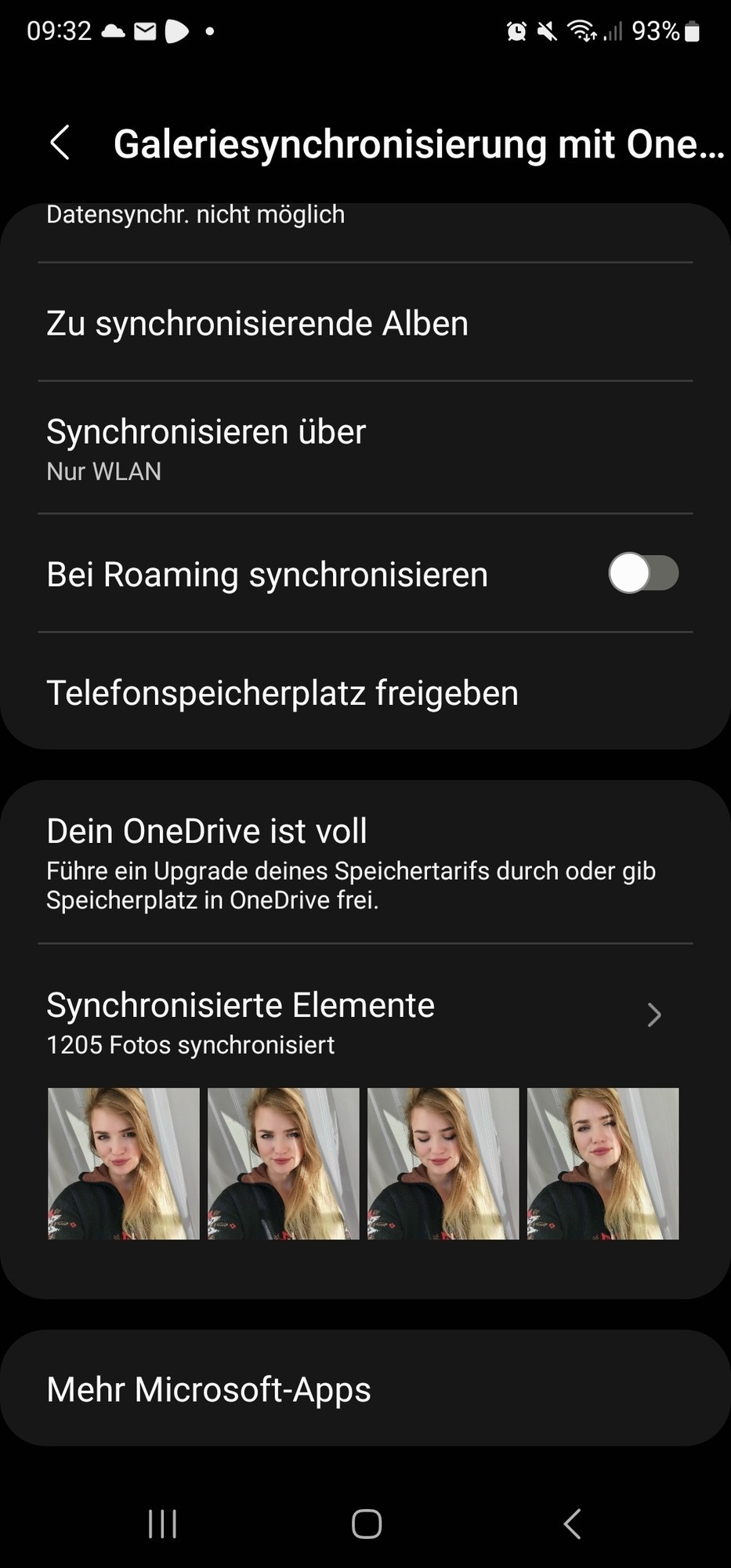Enable Bei Roaming synchronisieren
This screenshot has width=731, height=1568.
[642, 573]
